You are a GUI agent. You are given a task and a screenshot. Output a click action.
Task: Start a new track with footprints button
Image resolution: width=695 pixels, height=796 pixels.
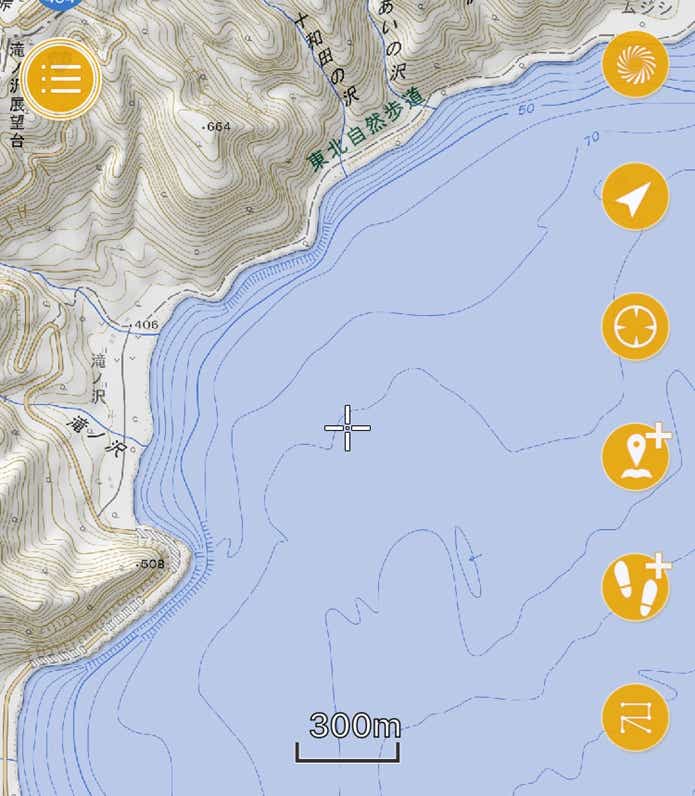(x=635, y=587)
